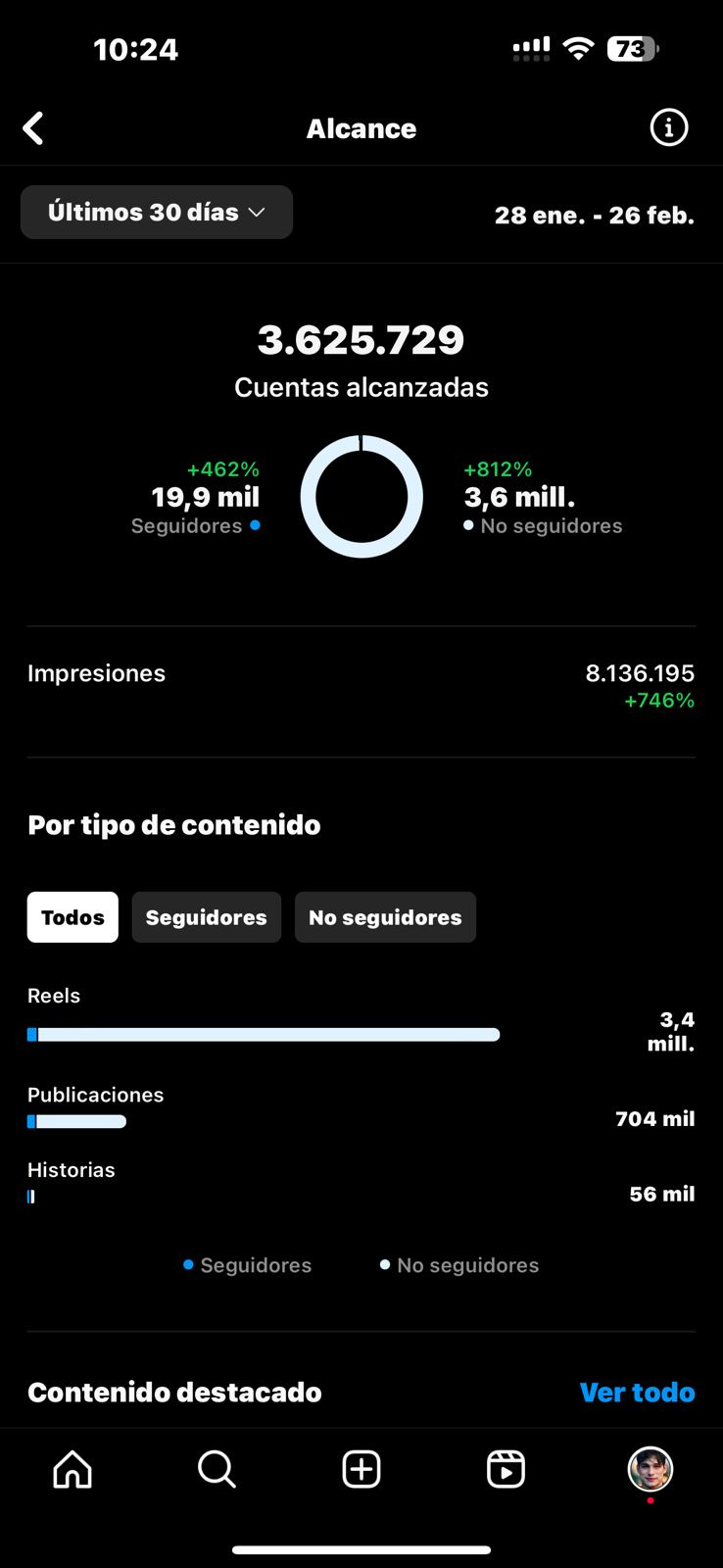The width and height of the screenshot is (723, 1568).
Task: Open the profile tab avatar
Action: (651, 1469)
